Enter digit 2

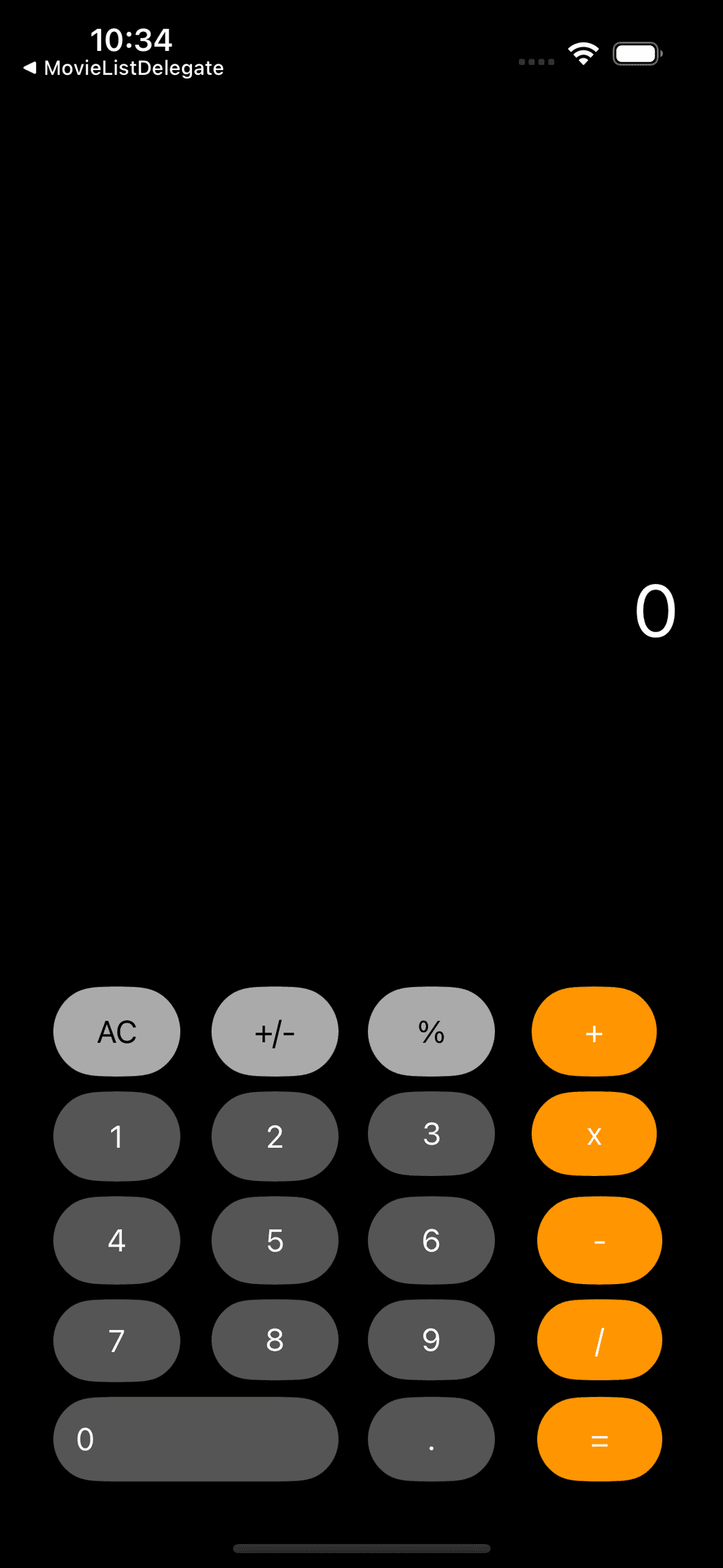click(x=275, y=1136)
